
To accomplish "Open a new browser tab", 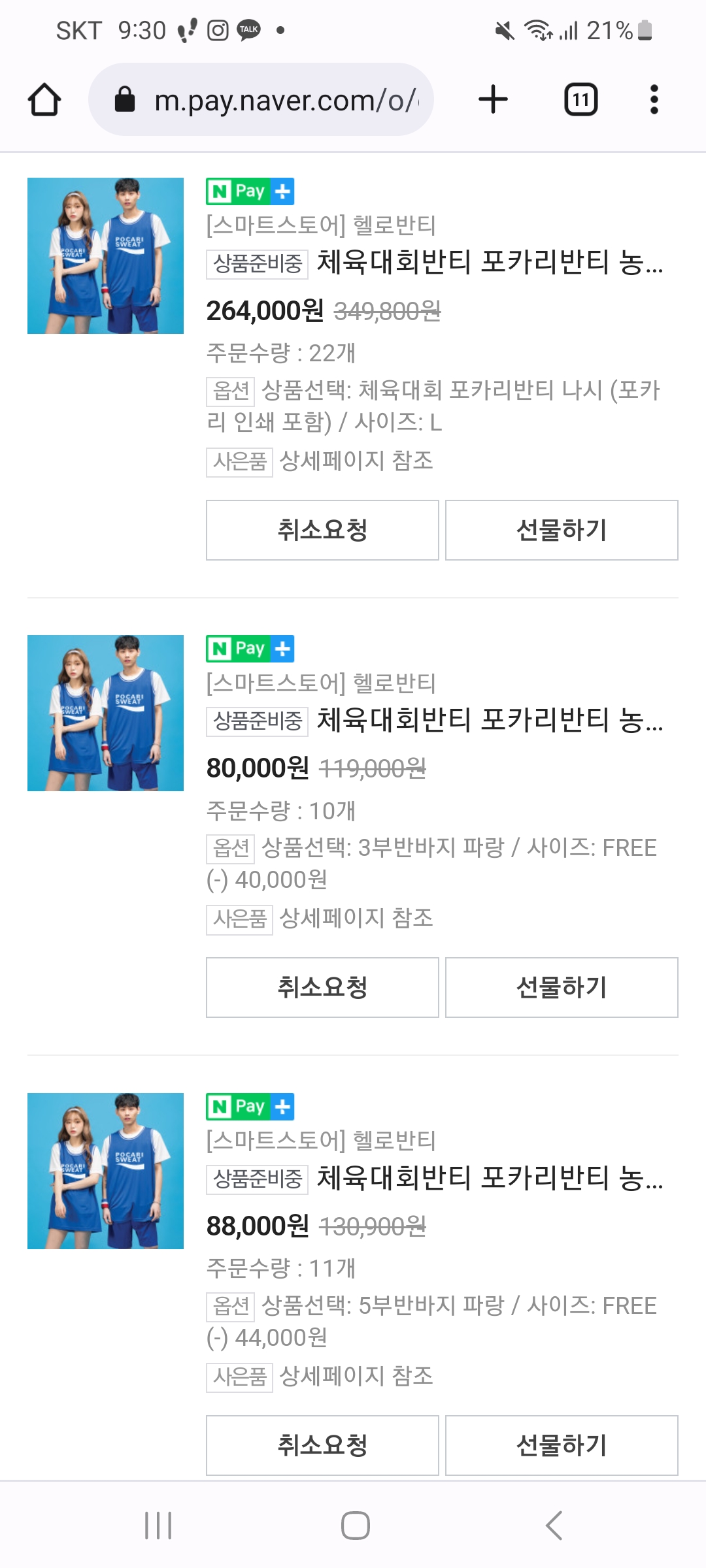I will point(493,99).
